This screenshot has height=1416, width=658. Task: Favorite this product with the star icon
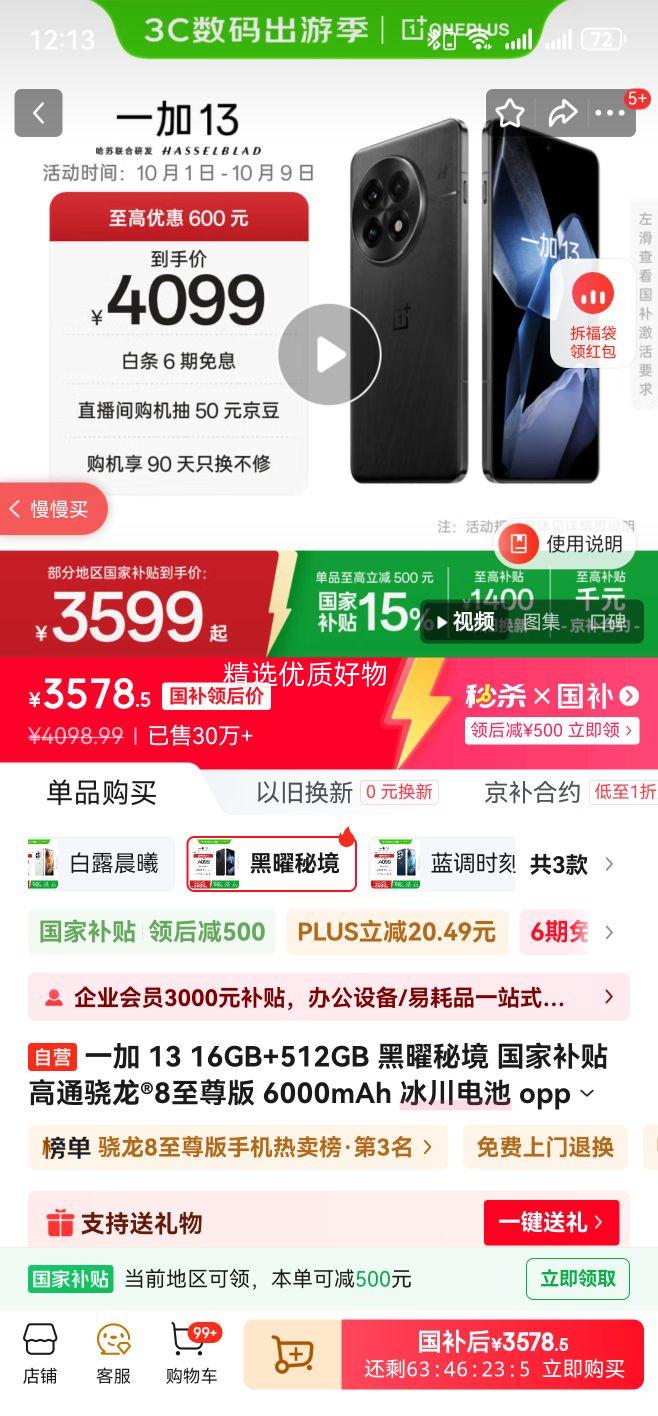[x=510, y=113]
